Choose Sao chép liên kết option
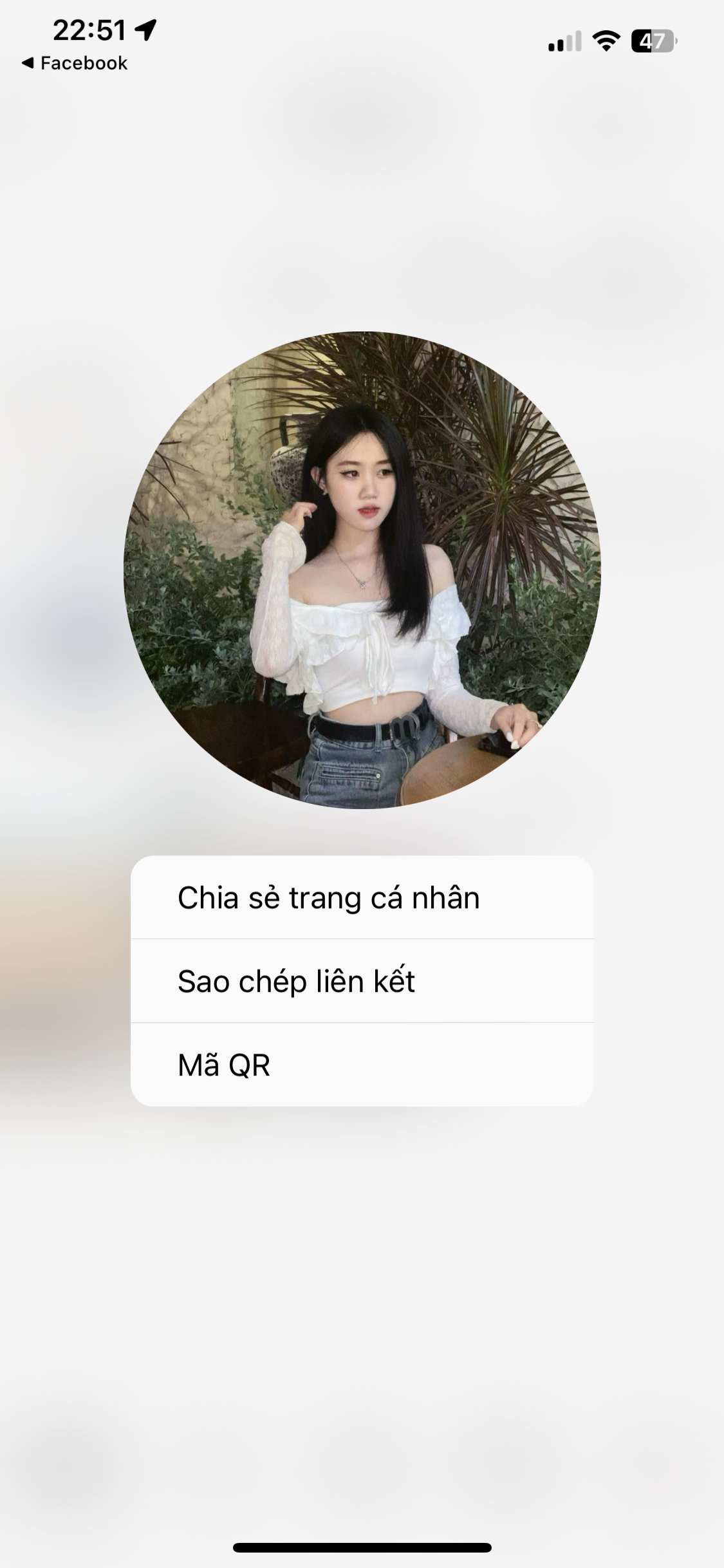 (362, 981)
